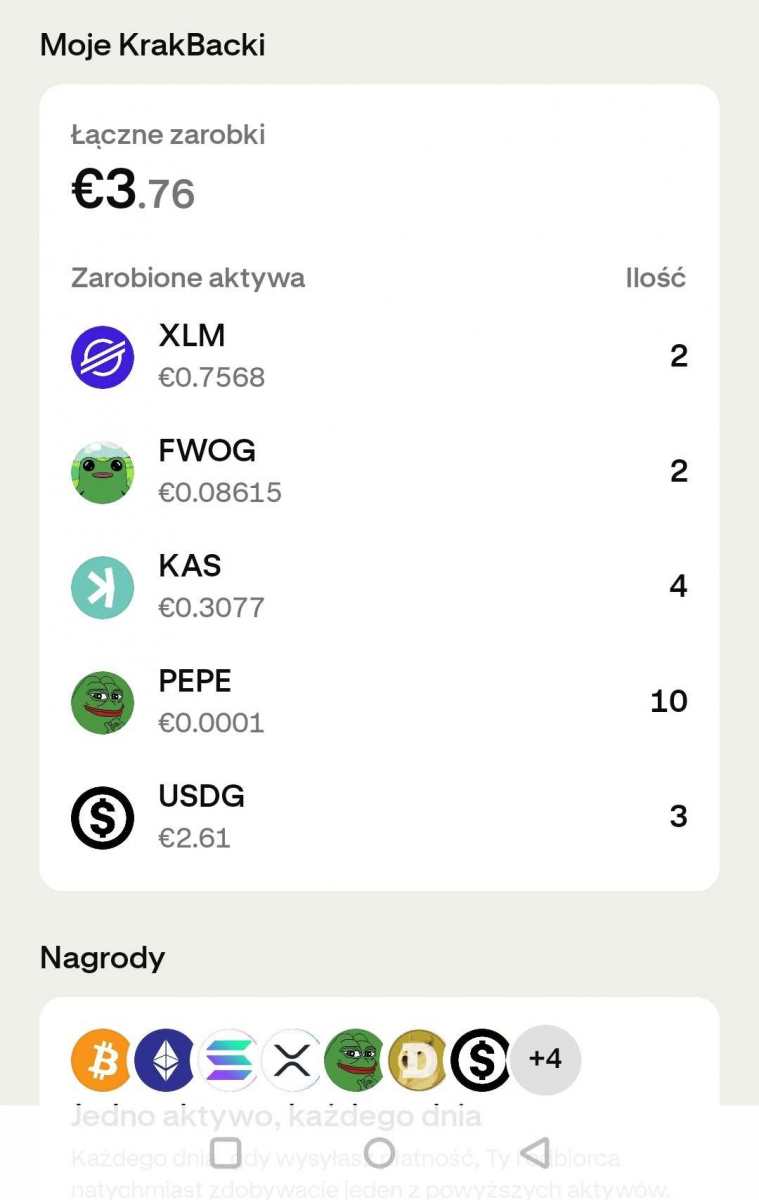Image resolution: width=759 pixels, height=1200 pixels.
Task: Tap the Pepe icon in Nagrody row
Action: (354, 1060)
